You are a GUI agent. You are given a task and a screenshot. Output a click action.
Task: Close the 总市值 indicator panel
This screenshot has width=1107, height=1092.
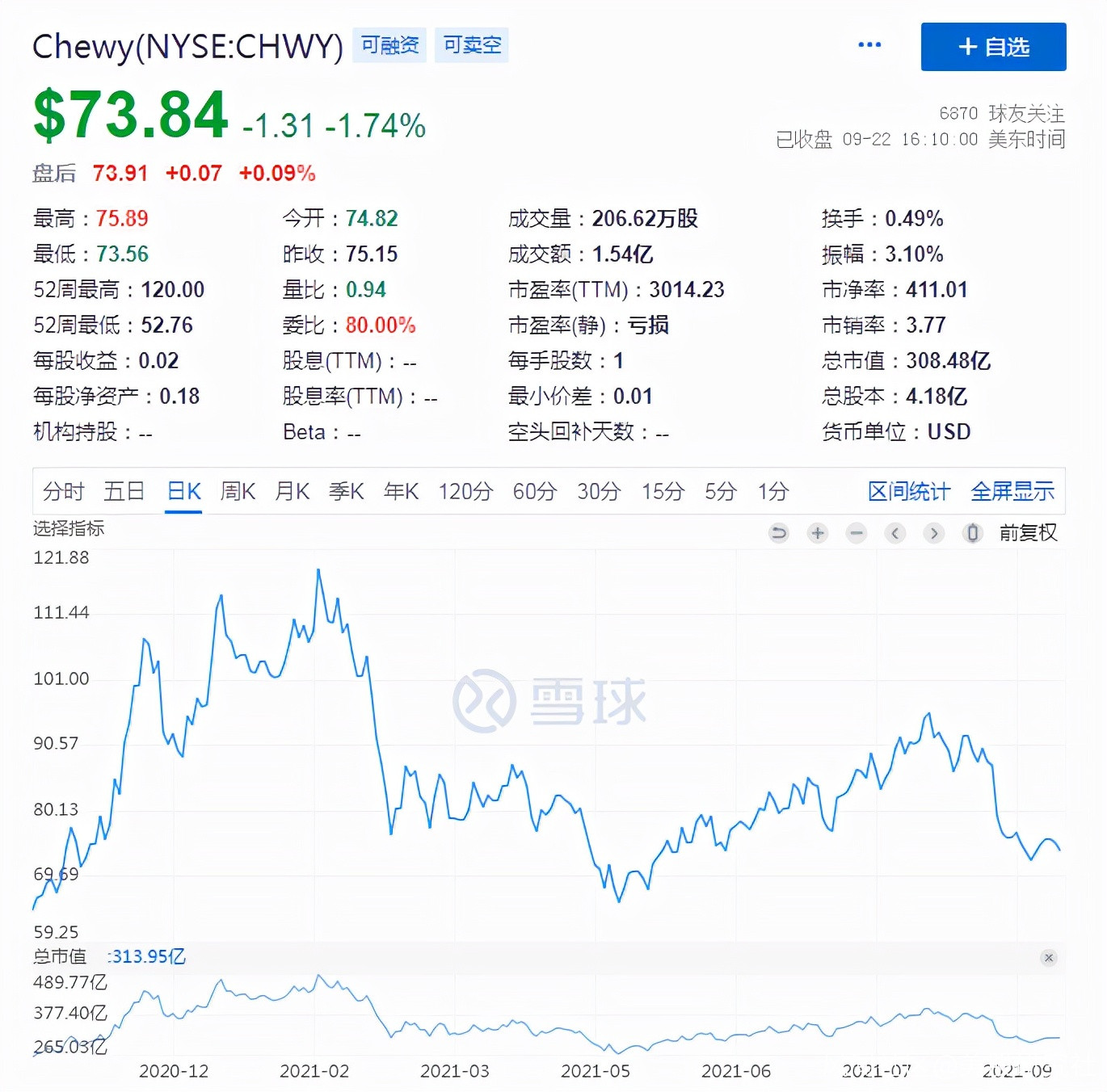[x=1049, y=958]
